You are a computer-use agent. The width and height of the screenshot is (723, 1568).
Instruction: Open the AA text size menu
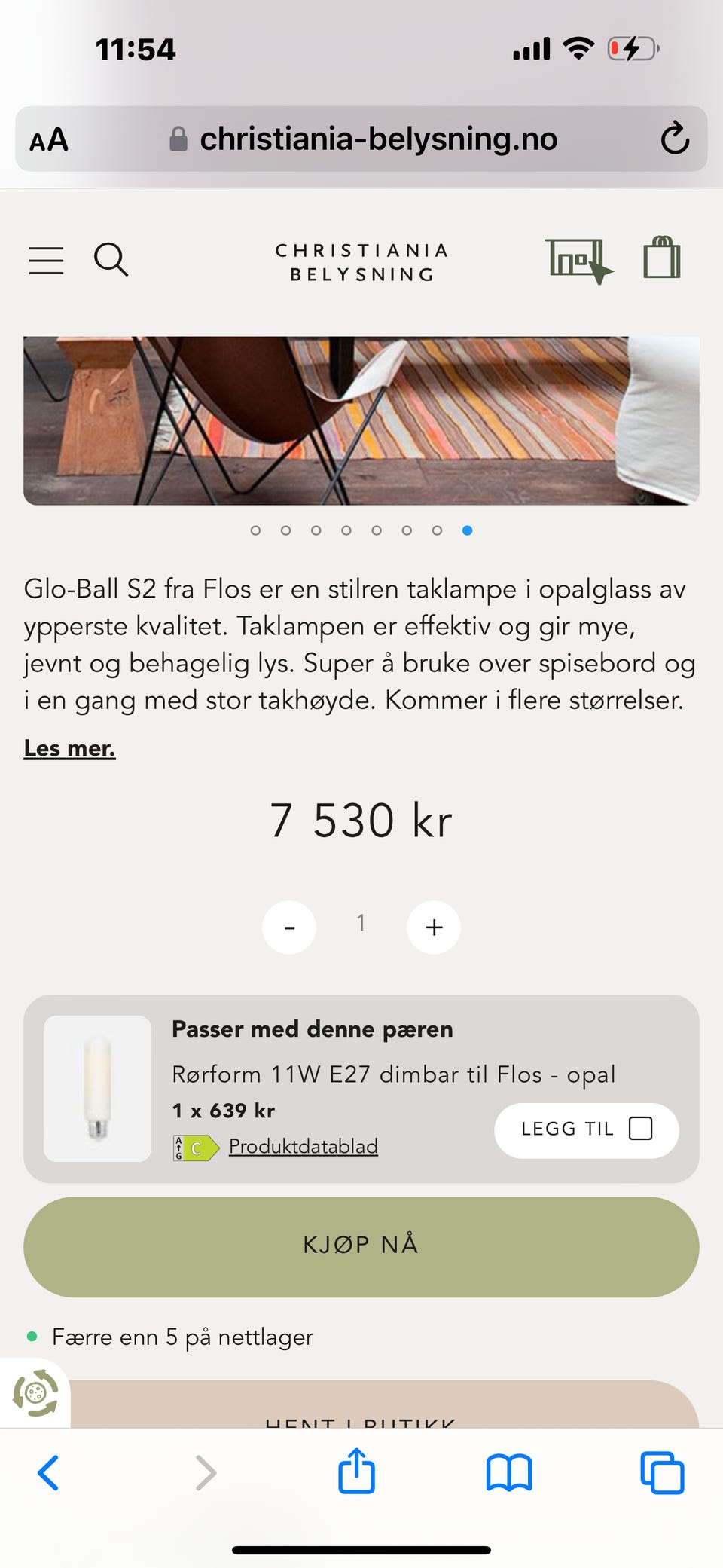(x=48, y=139)
